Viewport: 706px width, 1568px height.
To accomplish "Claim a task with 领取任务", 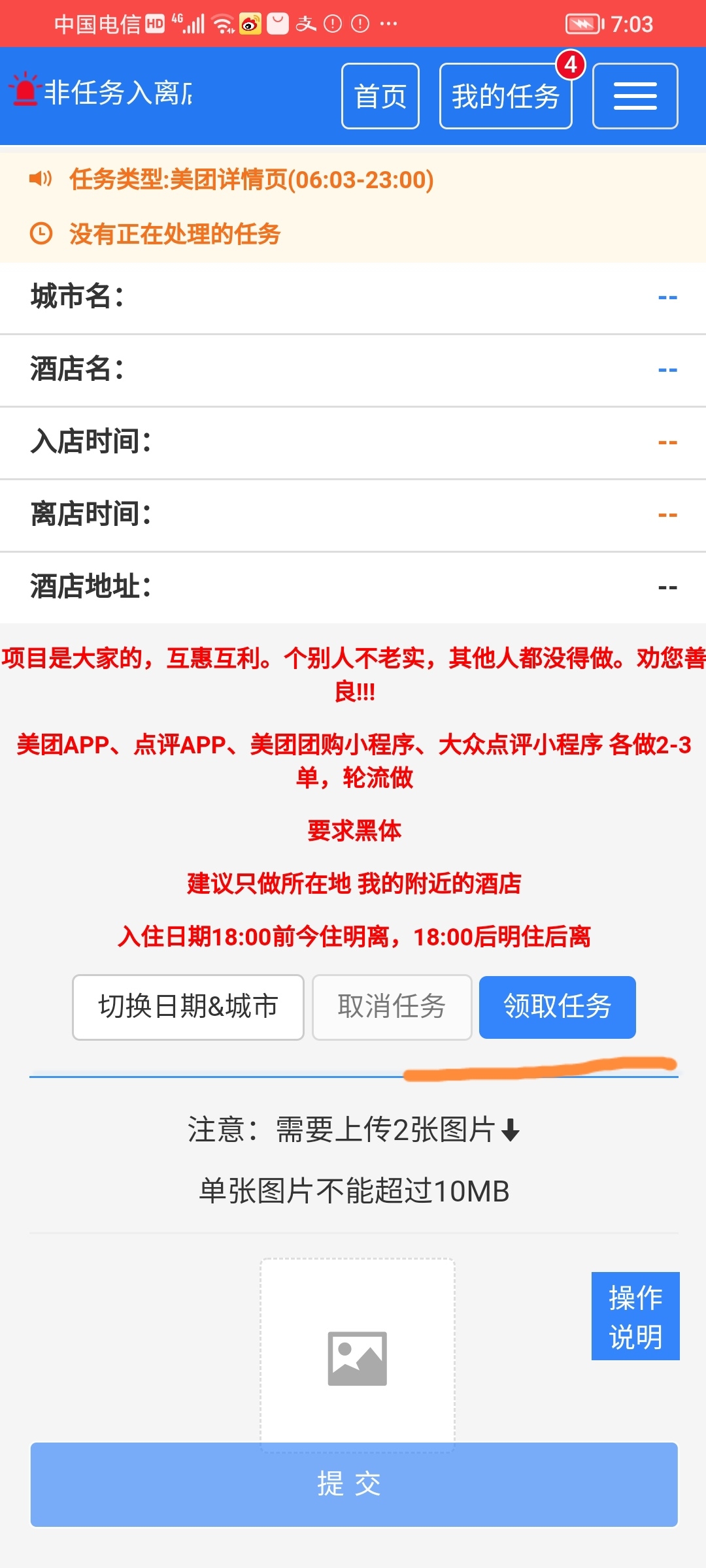I will click(x=557, y=1007).
